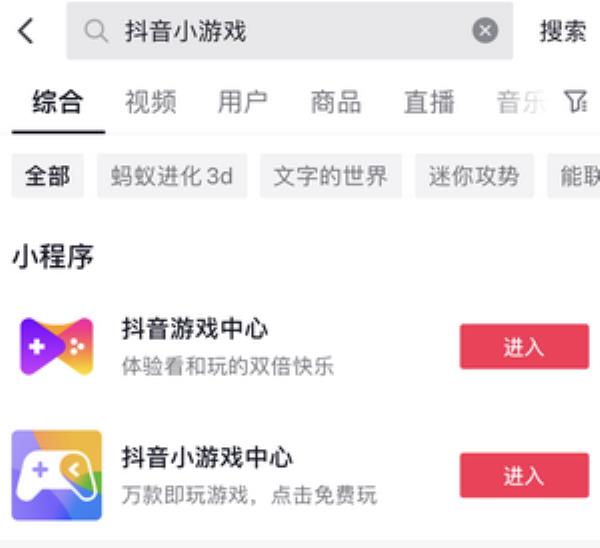Viewport: 600px width, 548px height.
Task: Select the 蚂蚁进化 3d chip
Action: [x=172, y=177]
